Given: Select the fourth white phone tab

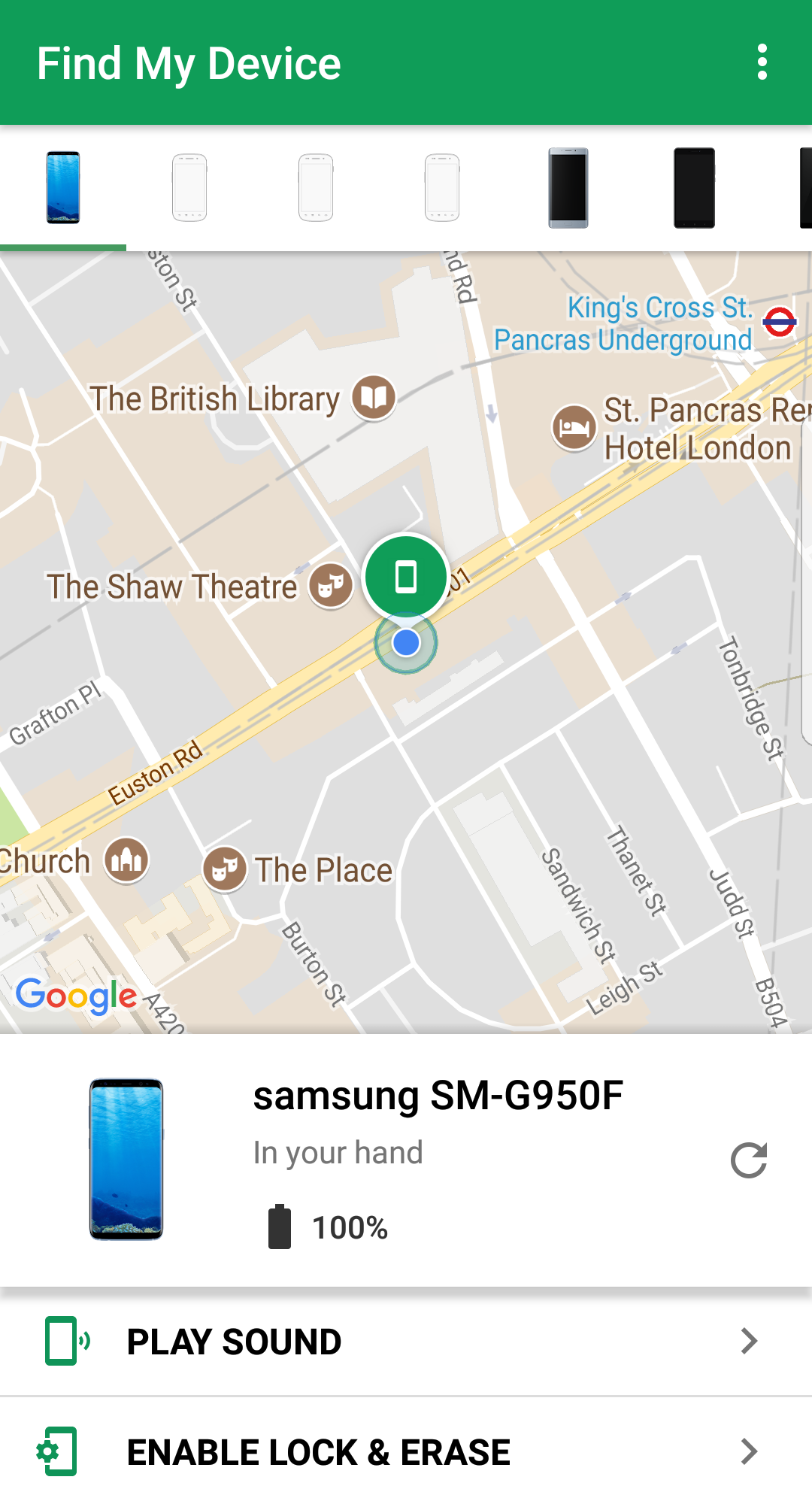Looking at the screenshot, I should pyautogui.click(x=442, y=188).
